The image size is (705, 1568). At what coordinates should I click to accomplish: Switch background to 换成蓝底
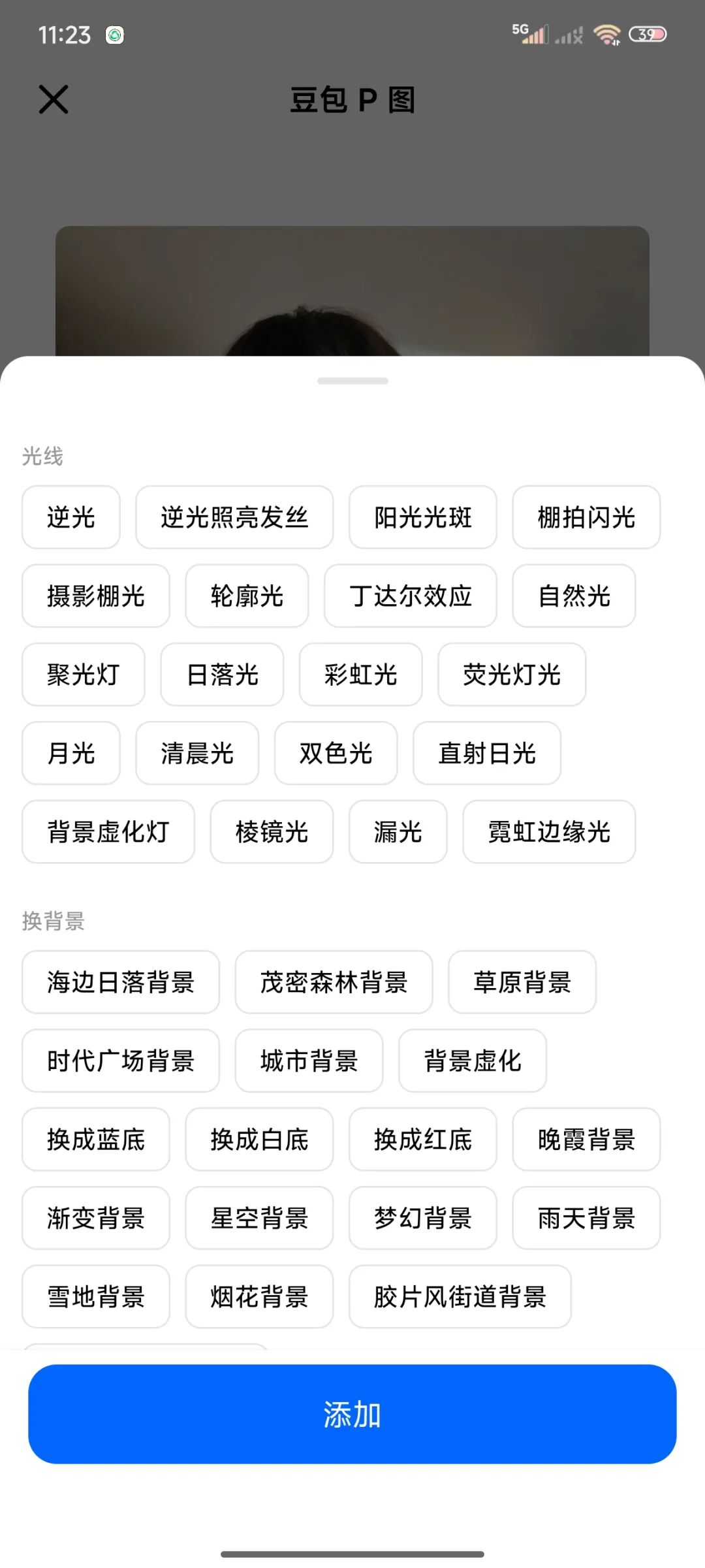point(96,1140)
